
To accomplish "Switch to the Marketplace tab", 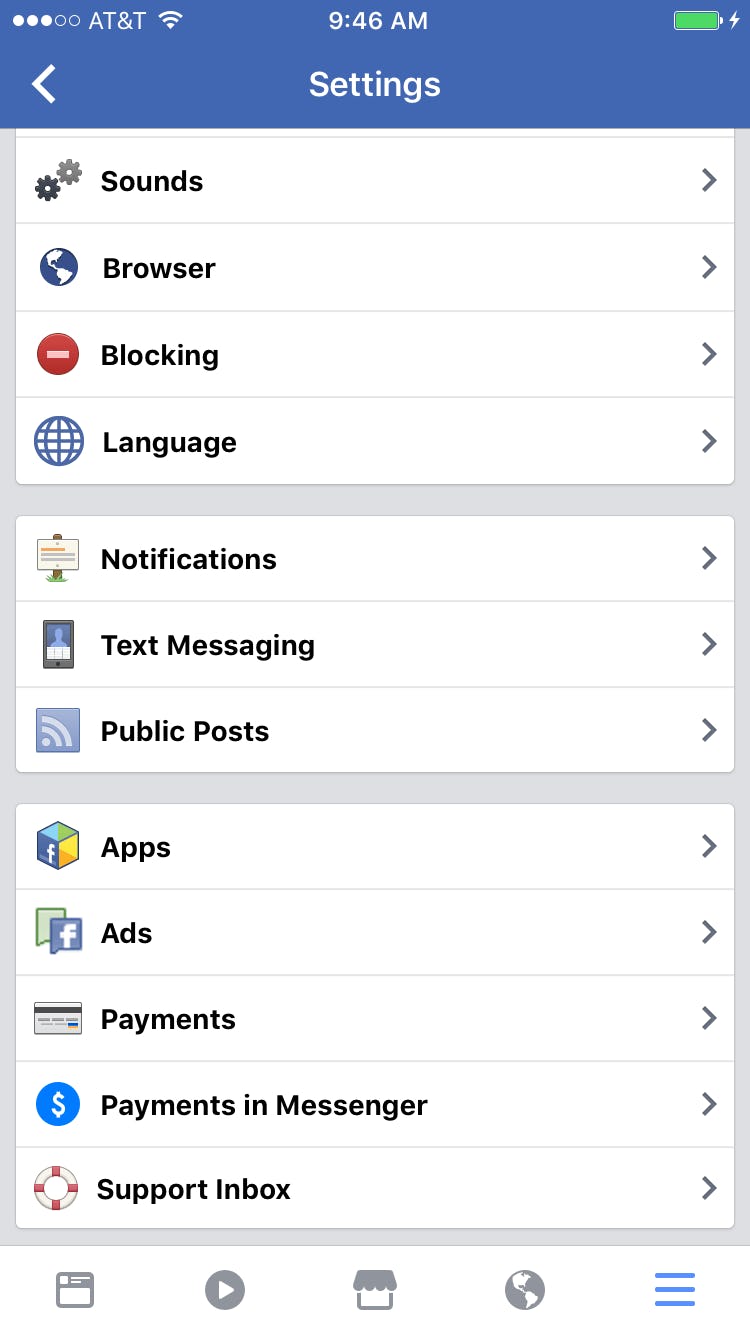I will 375,1290.
